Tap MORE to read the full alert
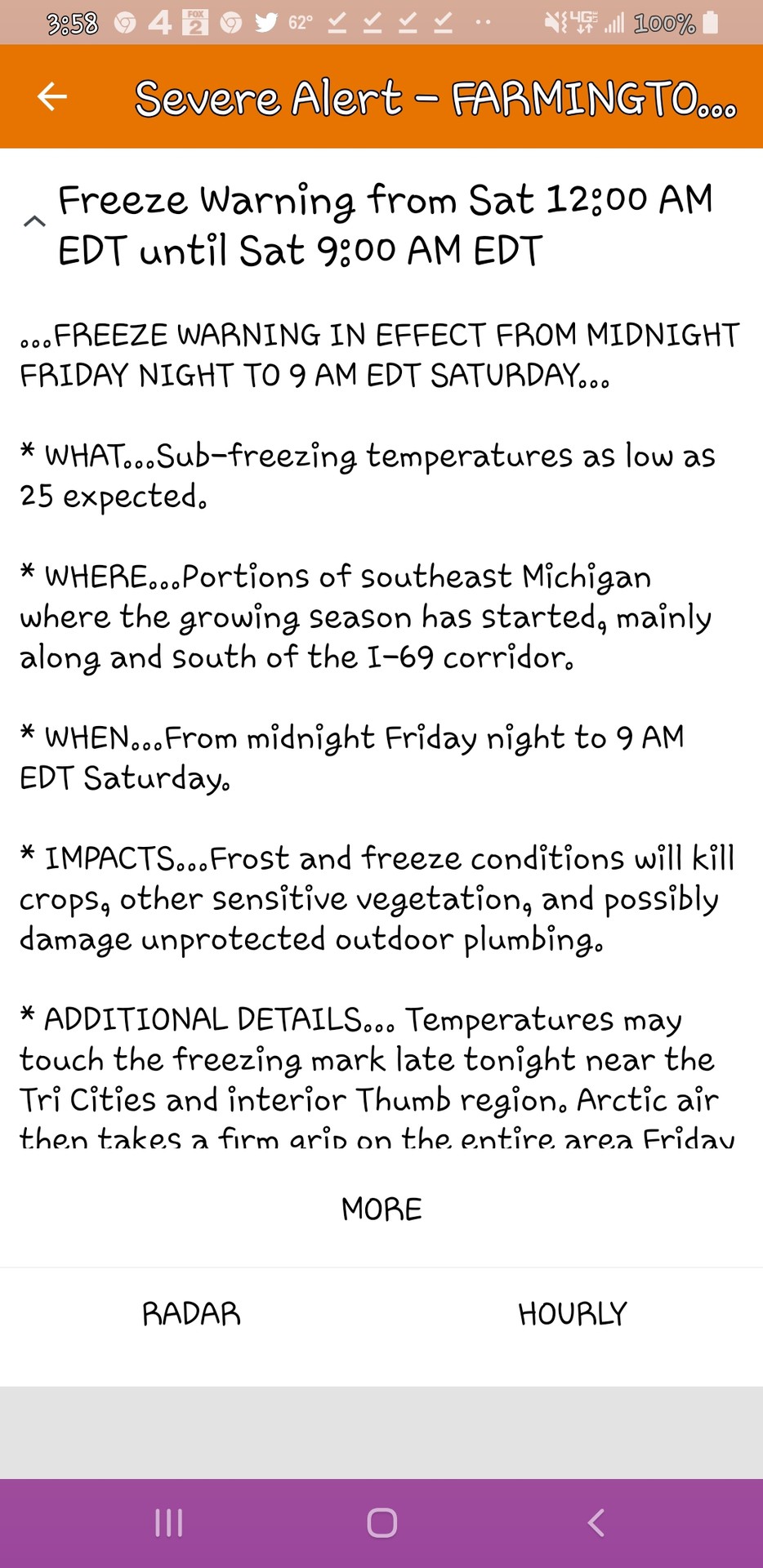The width and height of the screenshot is (763, 1568). 381,1209
